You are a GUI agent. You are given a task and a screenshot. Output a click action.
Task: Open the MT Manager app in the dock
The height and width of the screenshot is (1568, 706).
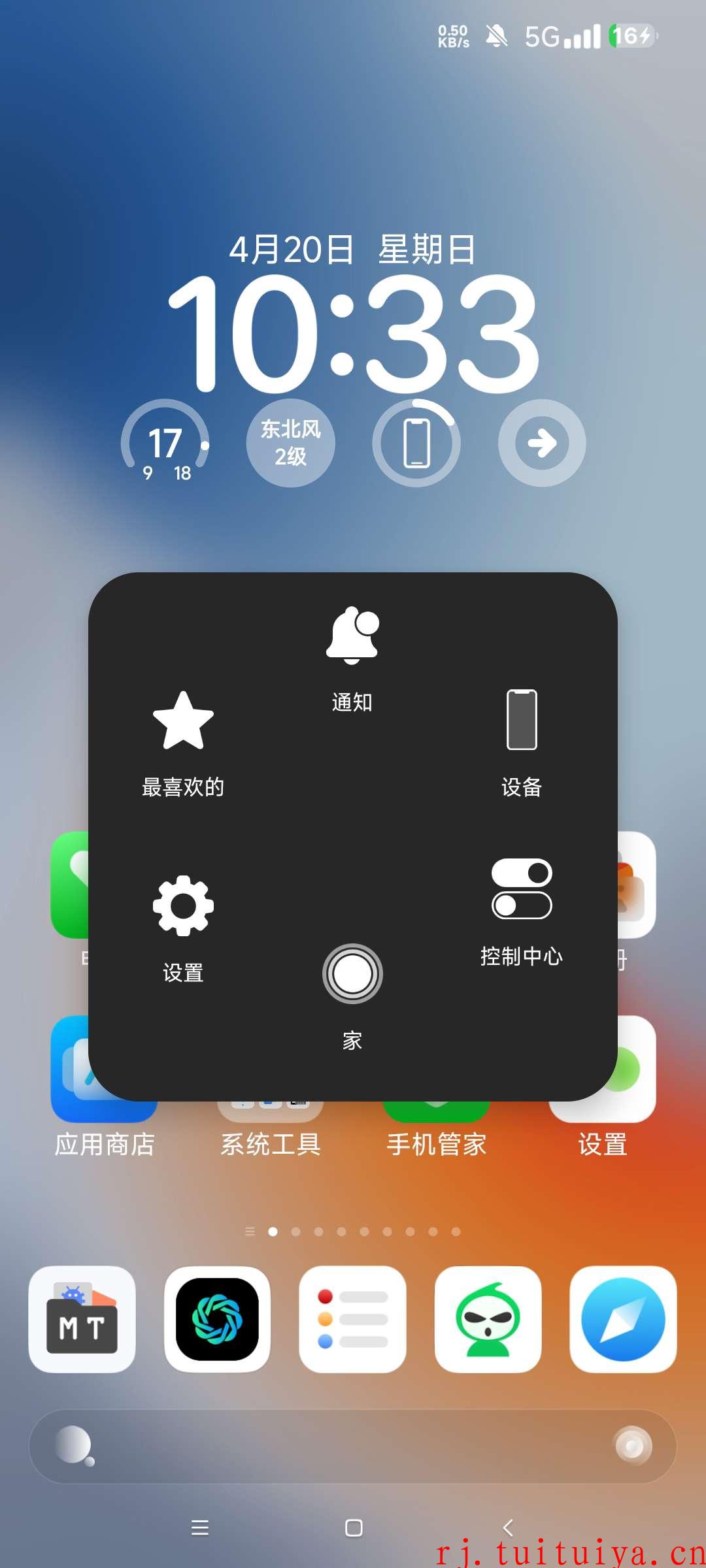point(82,1319)
